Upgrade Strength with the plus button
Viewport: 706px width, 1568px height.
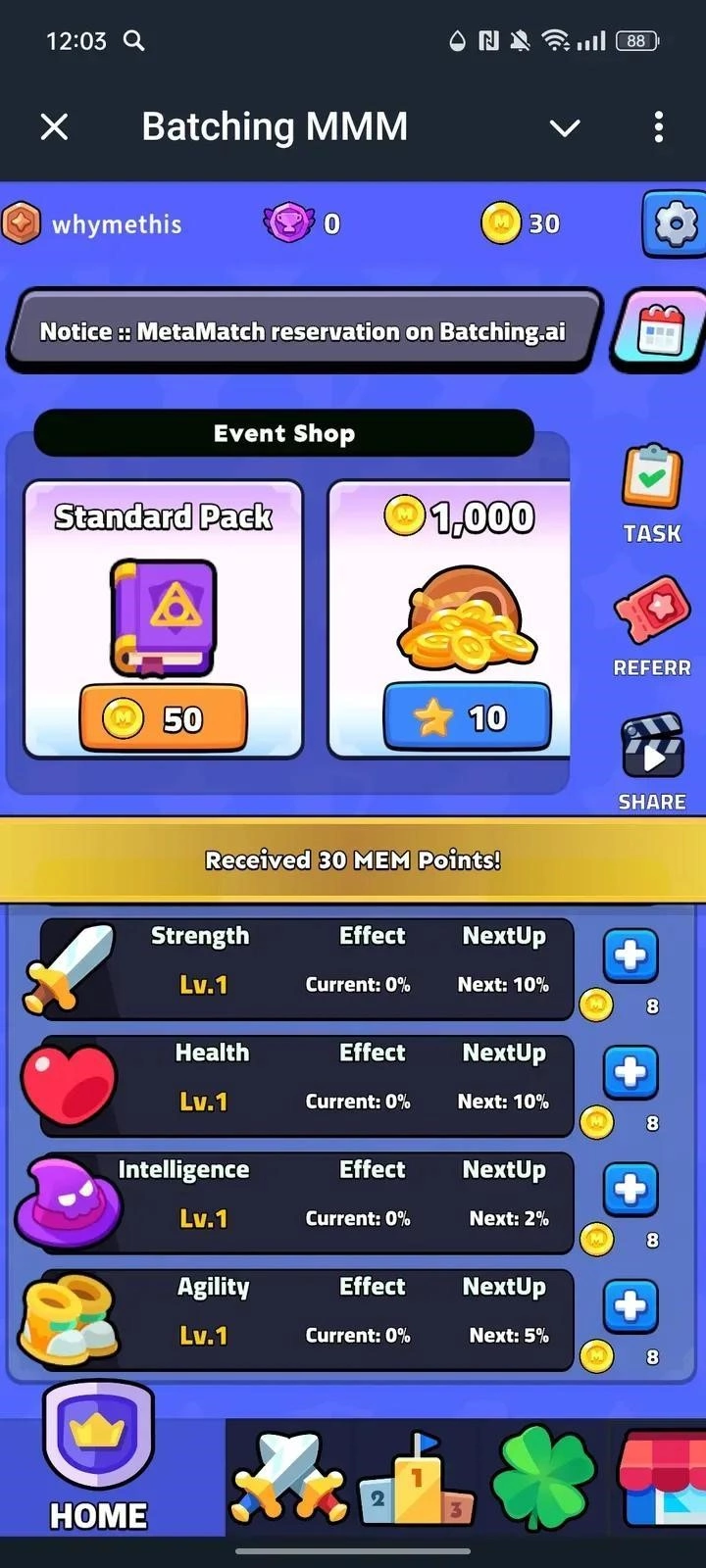pyautogui.click(x=630, y=955)
